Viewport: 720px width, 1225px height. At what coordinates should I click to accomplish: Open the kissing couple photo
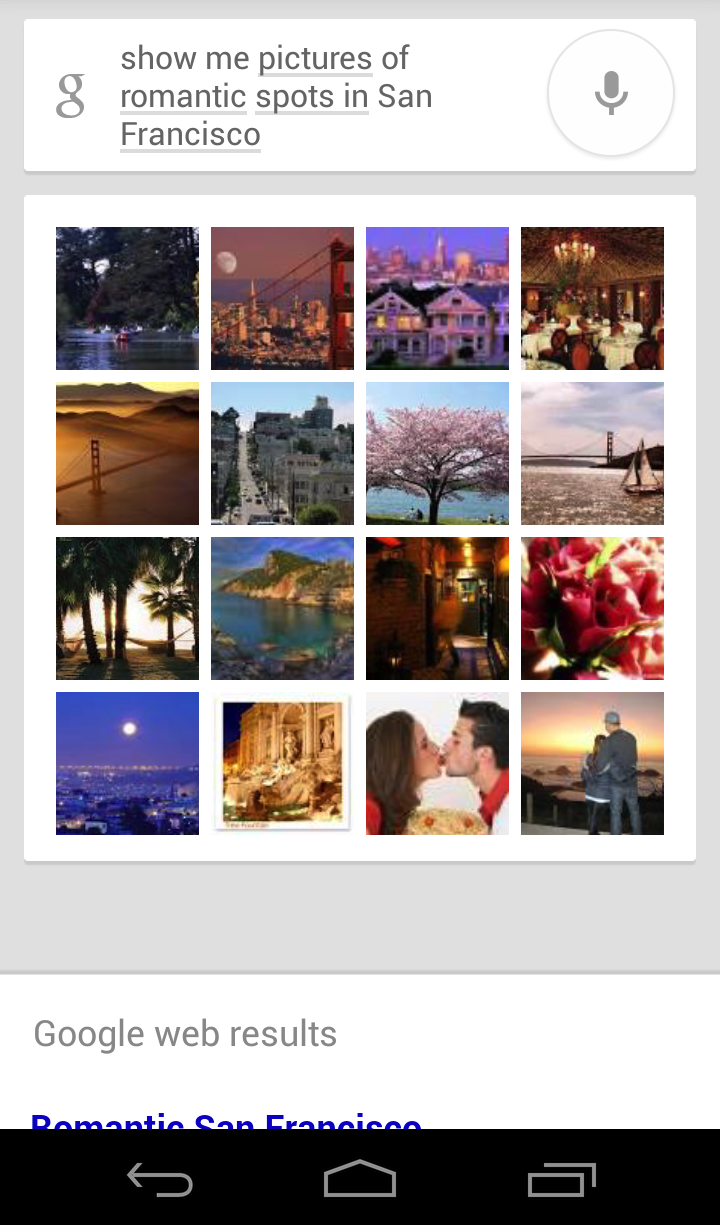pos(437,763)
